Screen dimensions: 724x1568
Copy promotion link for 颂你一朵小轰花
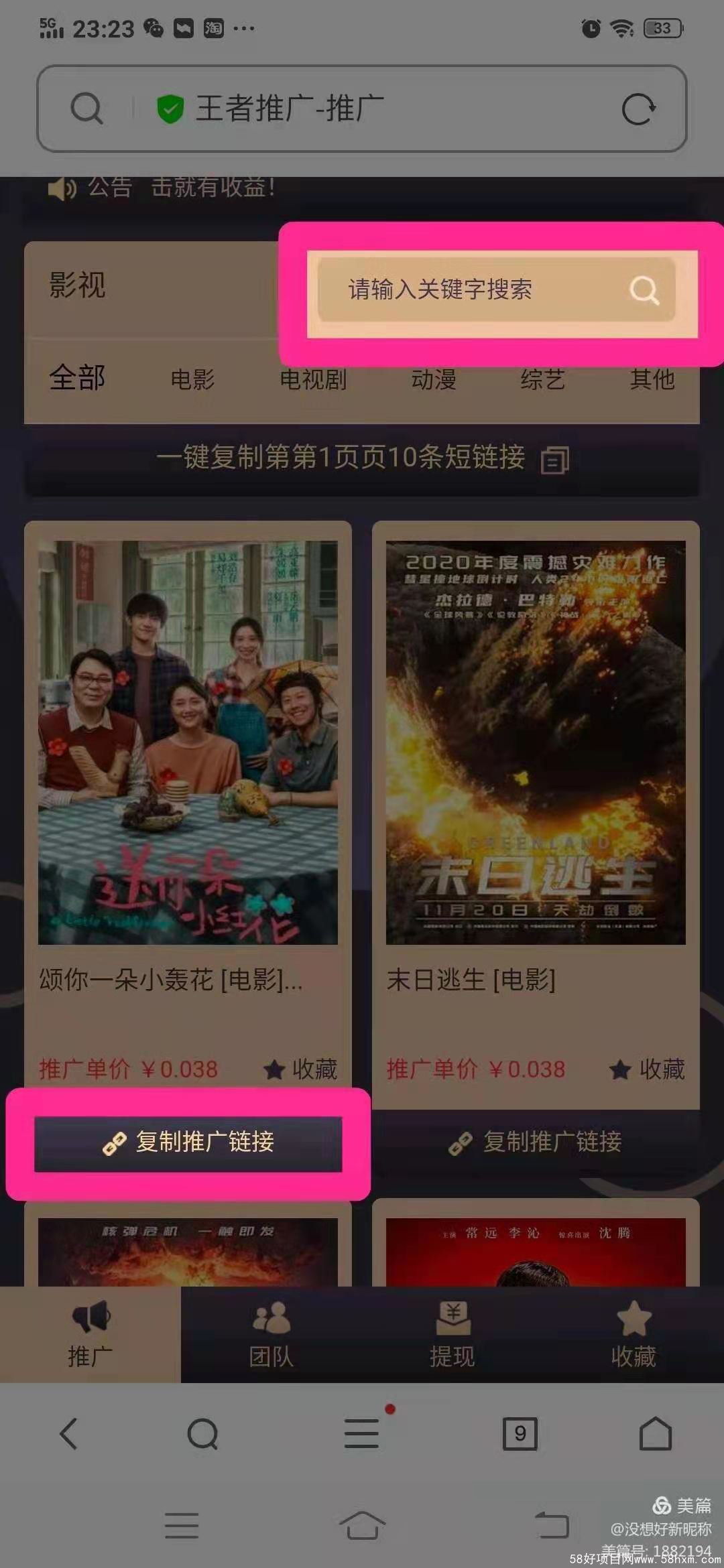[188, 1142]
